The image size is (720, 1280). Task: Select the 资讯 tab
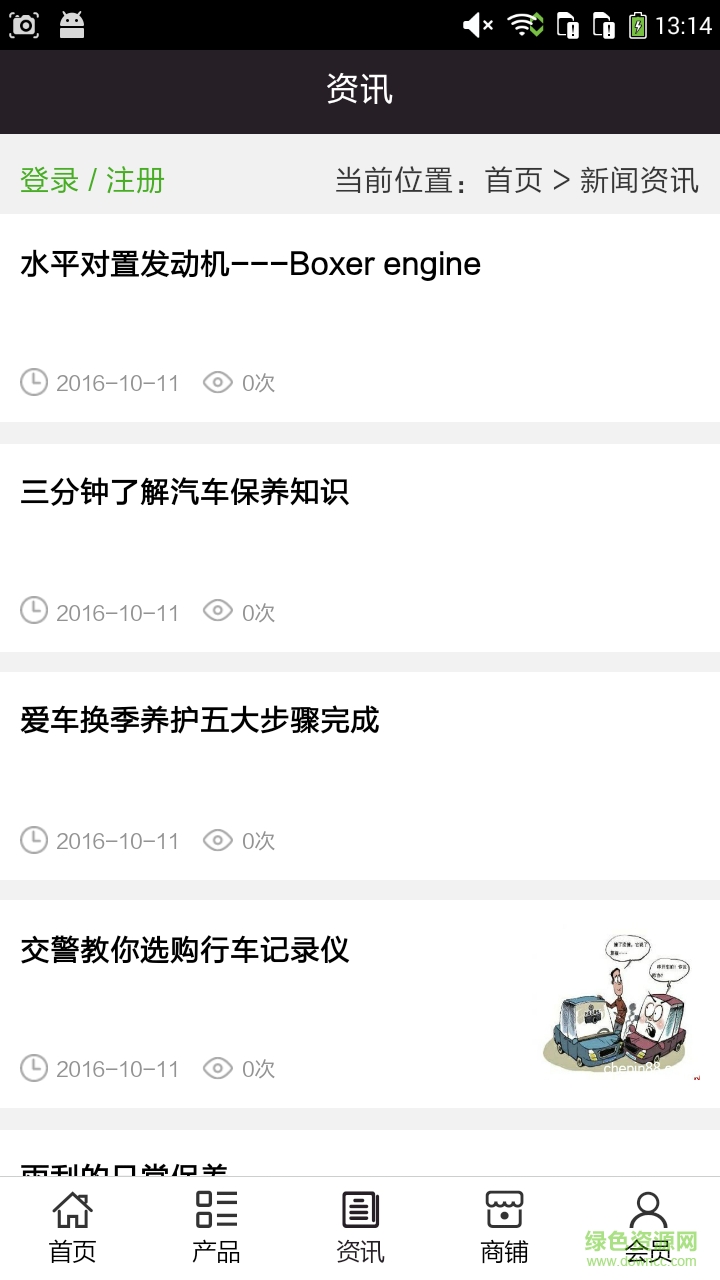tap(360, 1226)
